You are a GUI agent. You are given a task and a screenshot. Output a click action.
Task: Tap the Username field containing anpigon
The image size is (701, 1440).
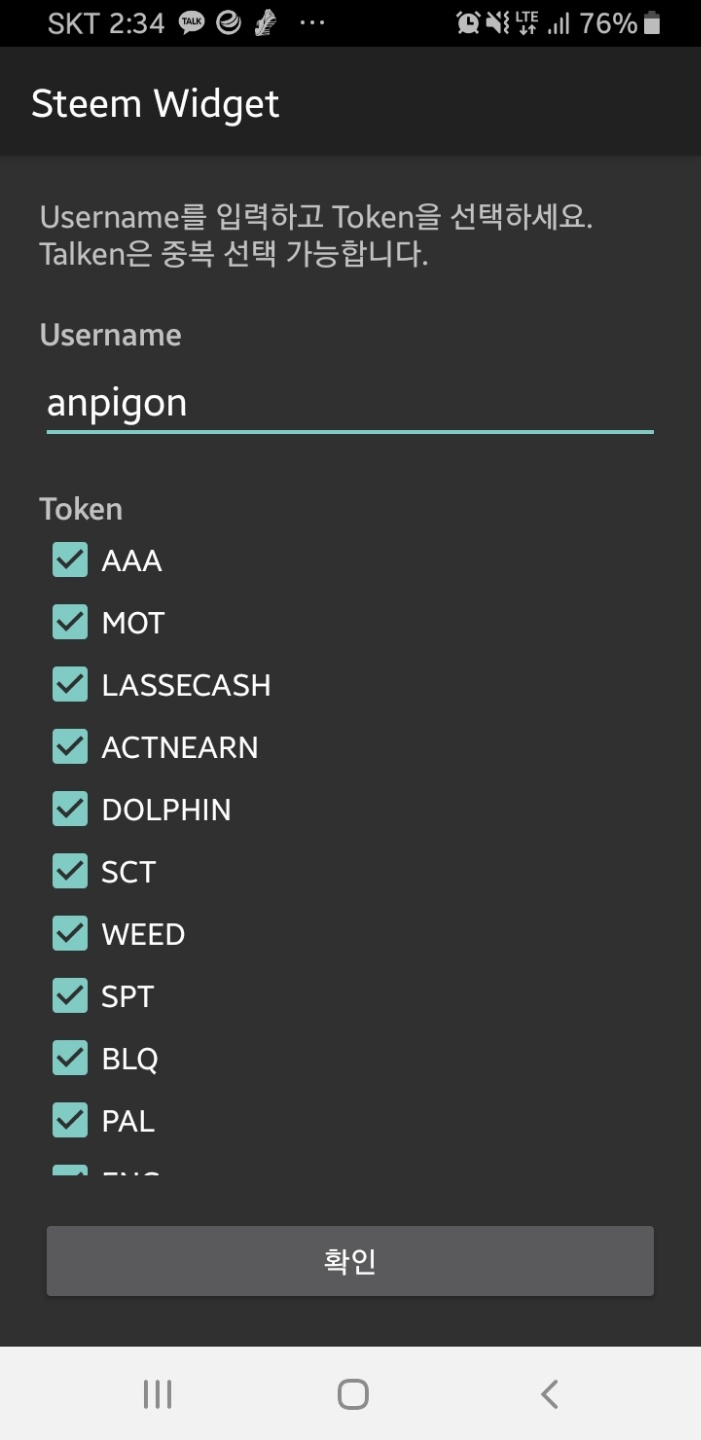pos(349,404)
